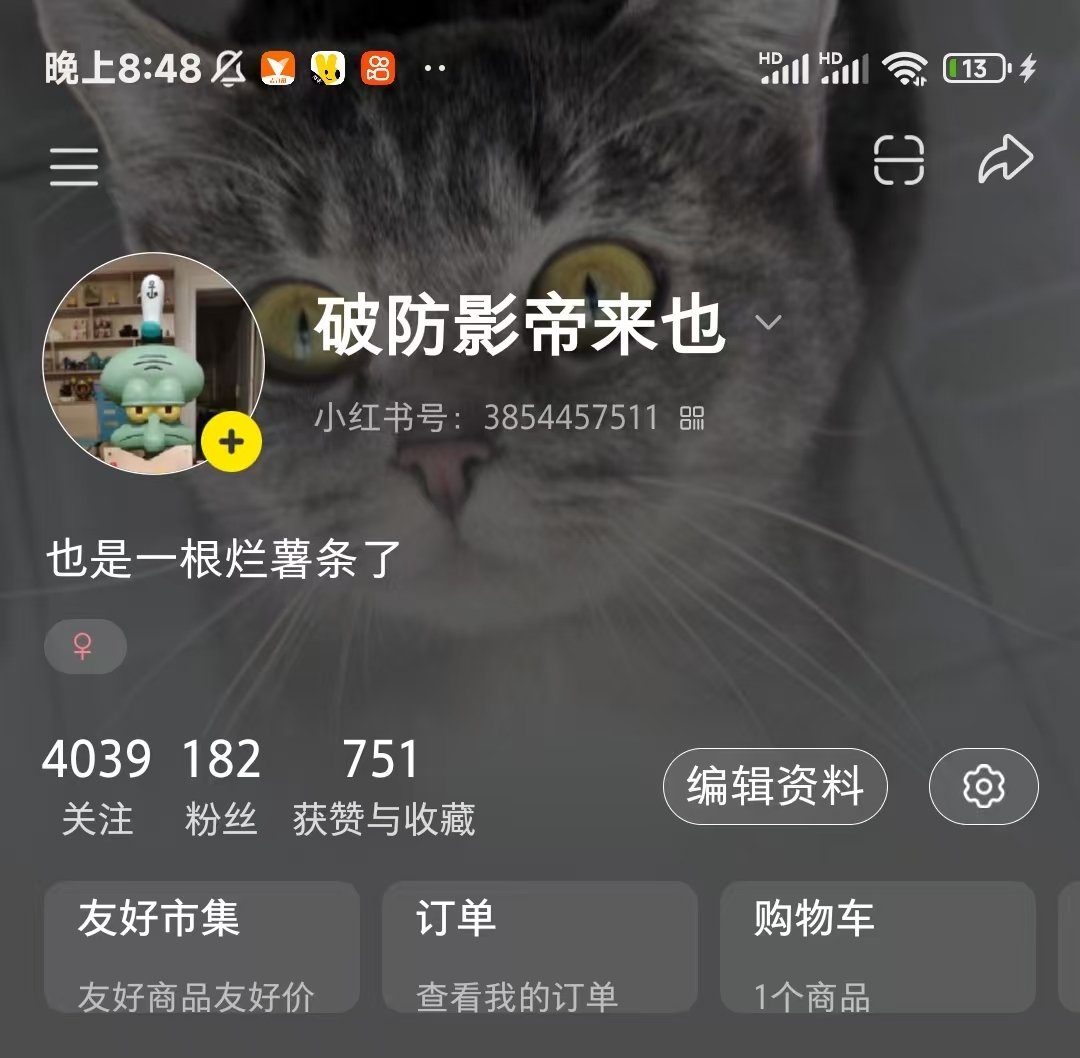The width and height of the screenshot is (1080, 1058).
Task: Open the settings gear
Action: pos(983,787)
